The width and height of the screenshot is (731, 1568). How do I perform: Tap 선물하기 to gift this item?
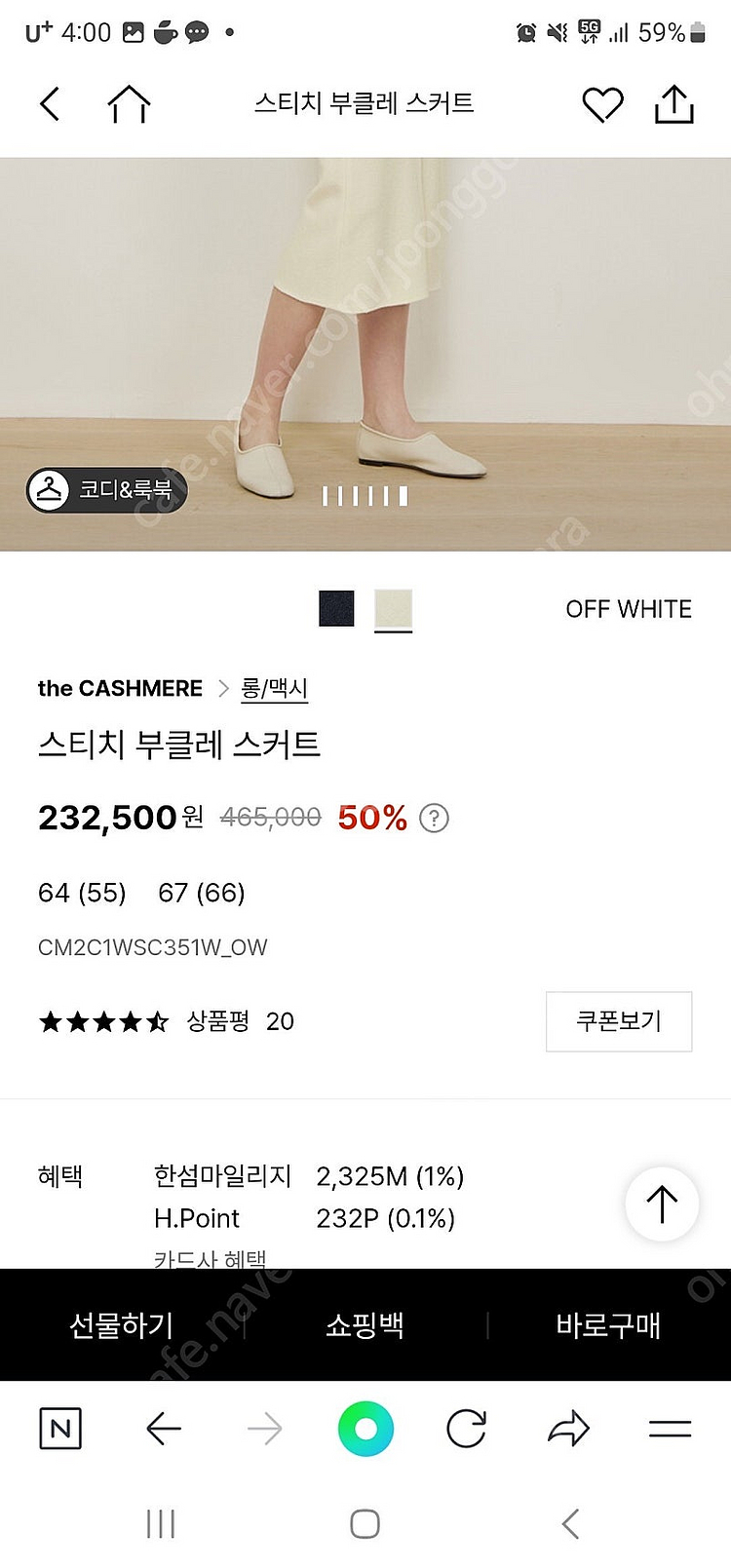[x=122, y=1325]
